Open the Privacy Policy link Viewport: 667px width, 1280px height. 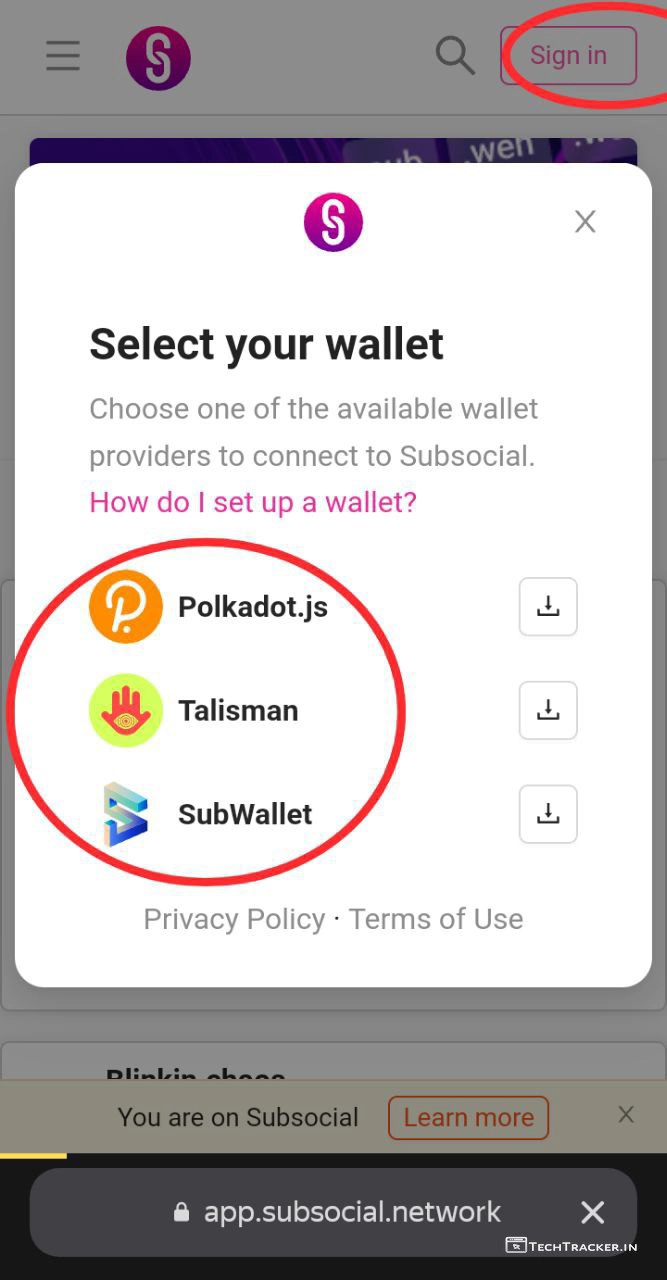234,919
